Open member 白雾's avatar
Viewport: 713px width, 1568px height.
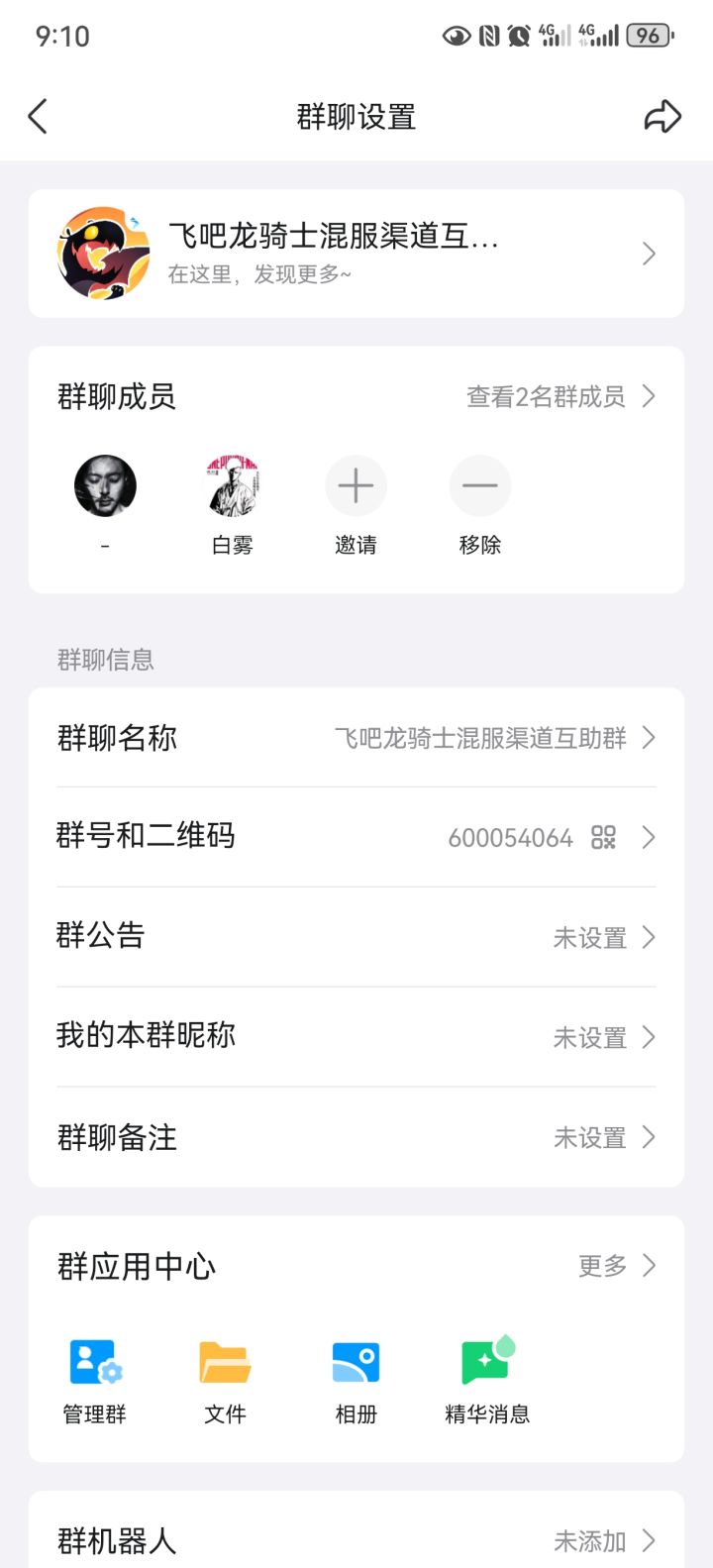[x=233, y=485]
